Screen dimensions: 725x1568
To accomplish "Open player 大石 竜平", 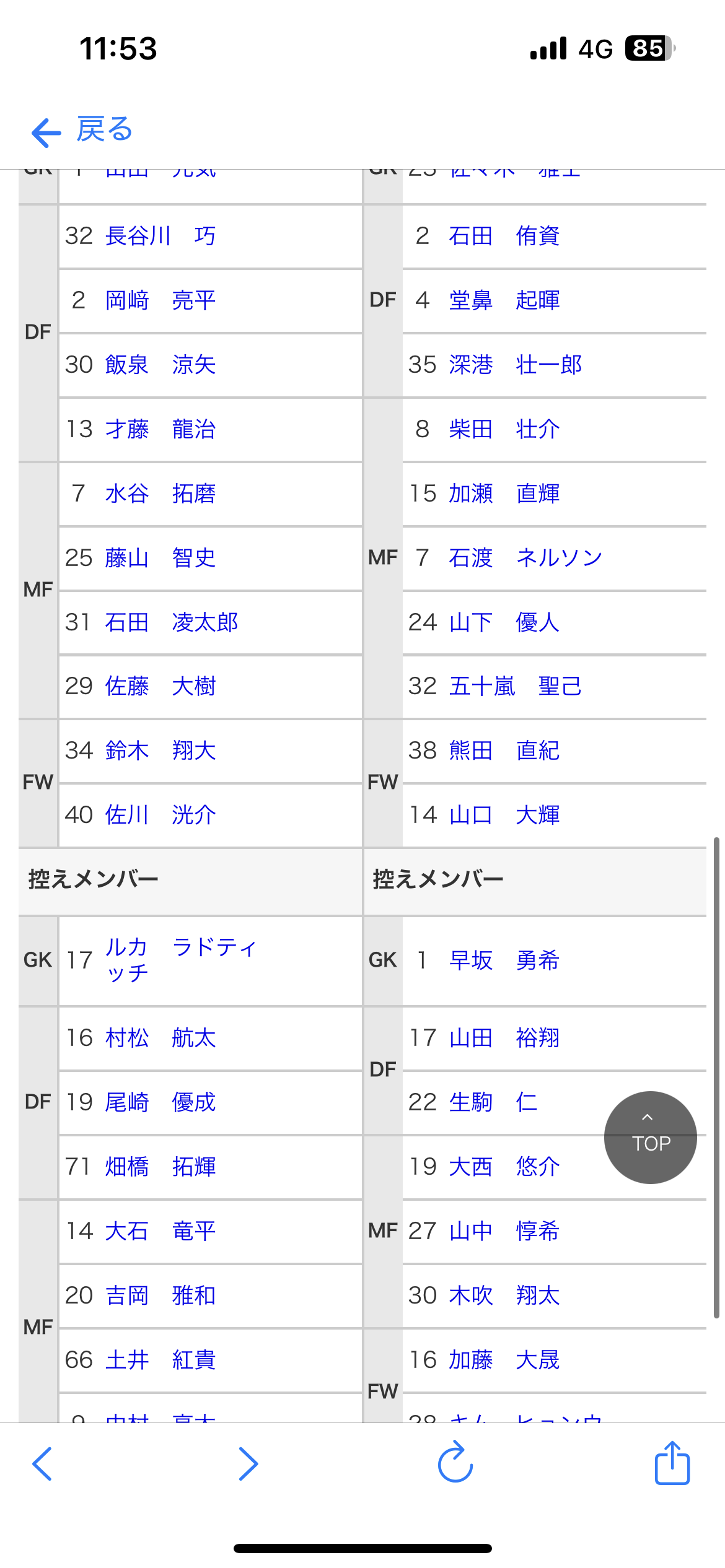I will point(160,1231).
